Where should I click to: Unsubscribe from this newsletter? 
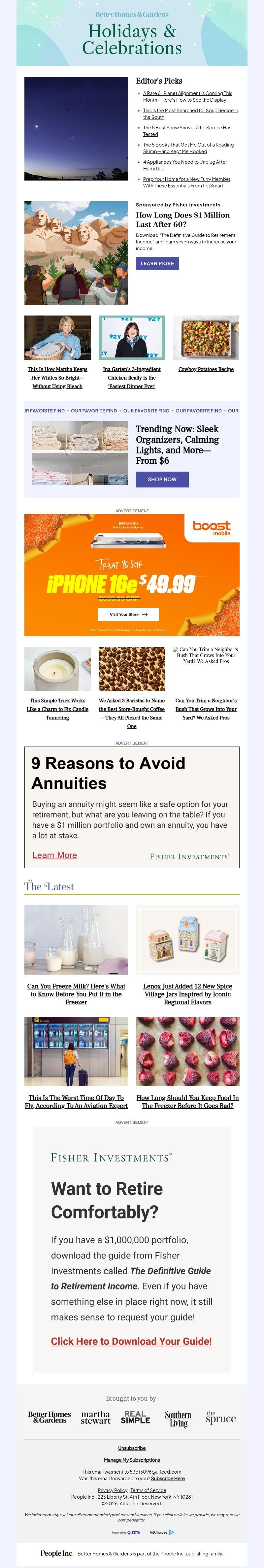(132, 1448)
